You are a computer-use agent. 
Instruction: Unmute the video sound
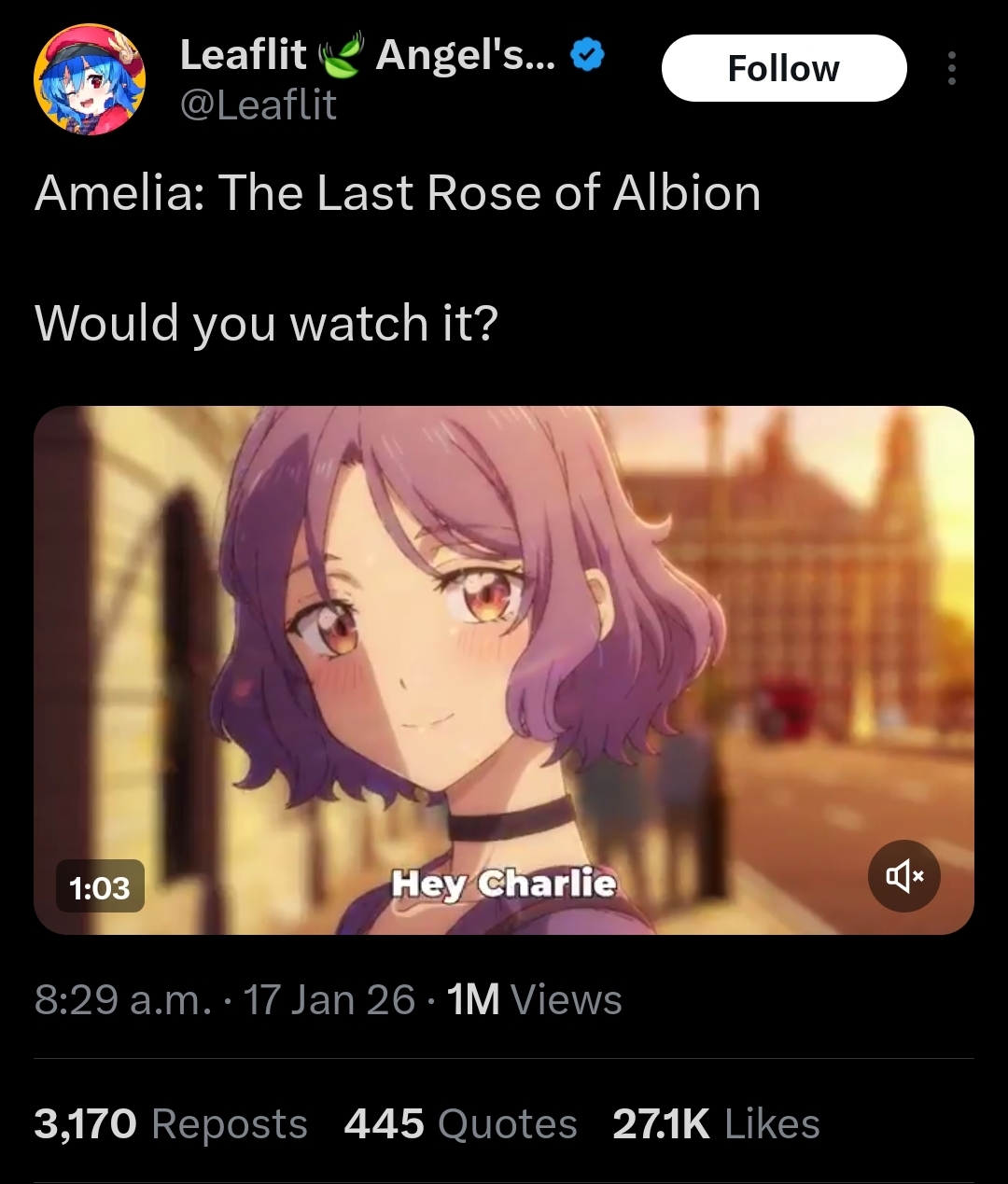tap(904, 876)
